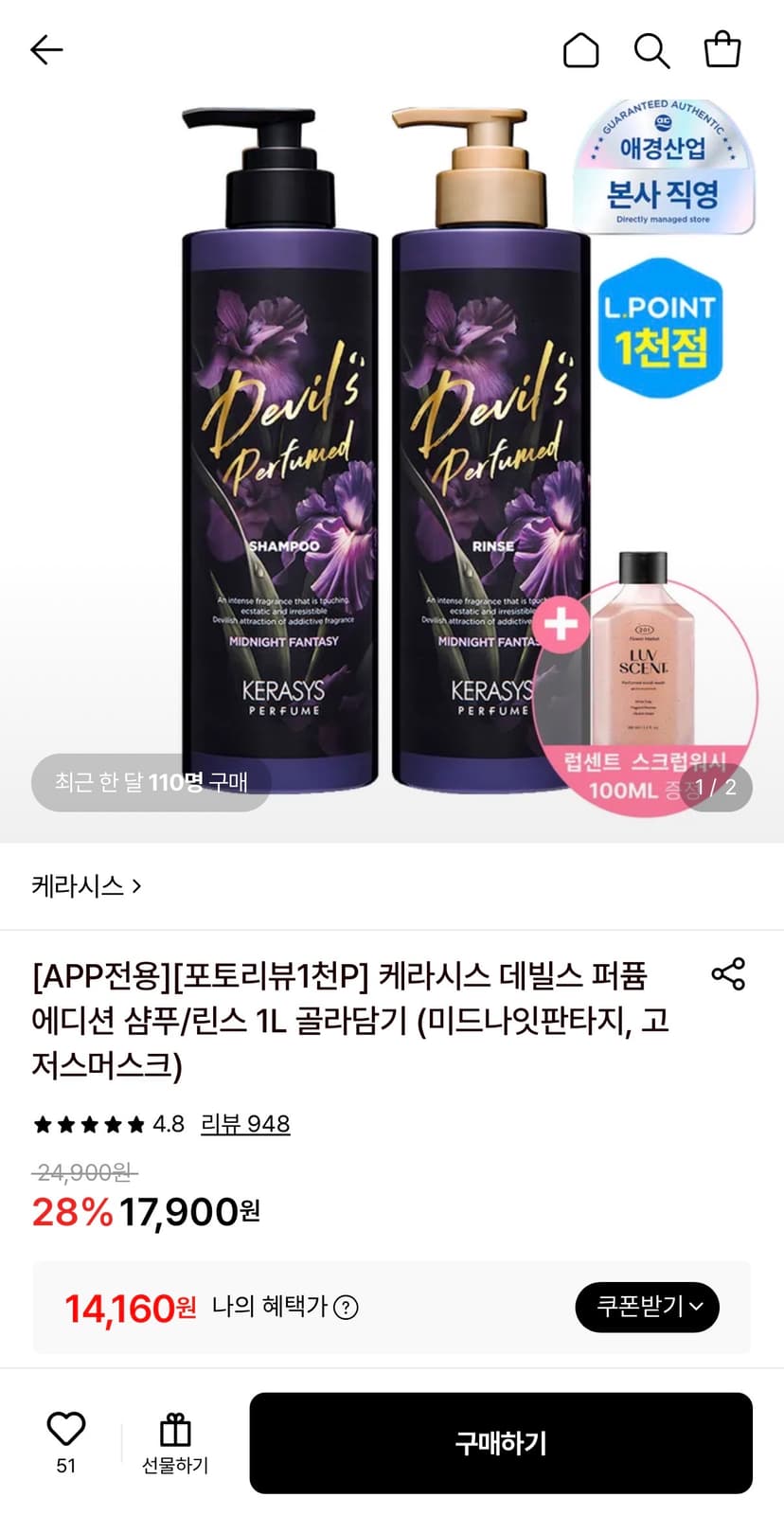Tap 구매하기 to buy now

click(501, 1443)
